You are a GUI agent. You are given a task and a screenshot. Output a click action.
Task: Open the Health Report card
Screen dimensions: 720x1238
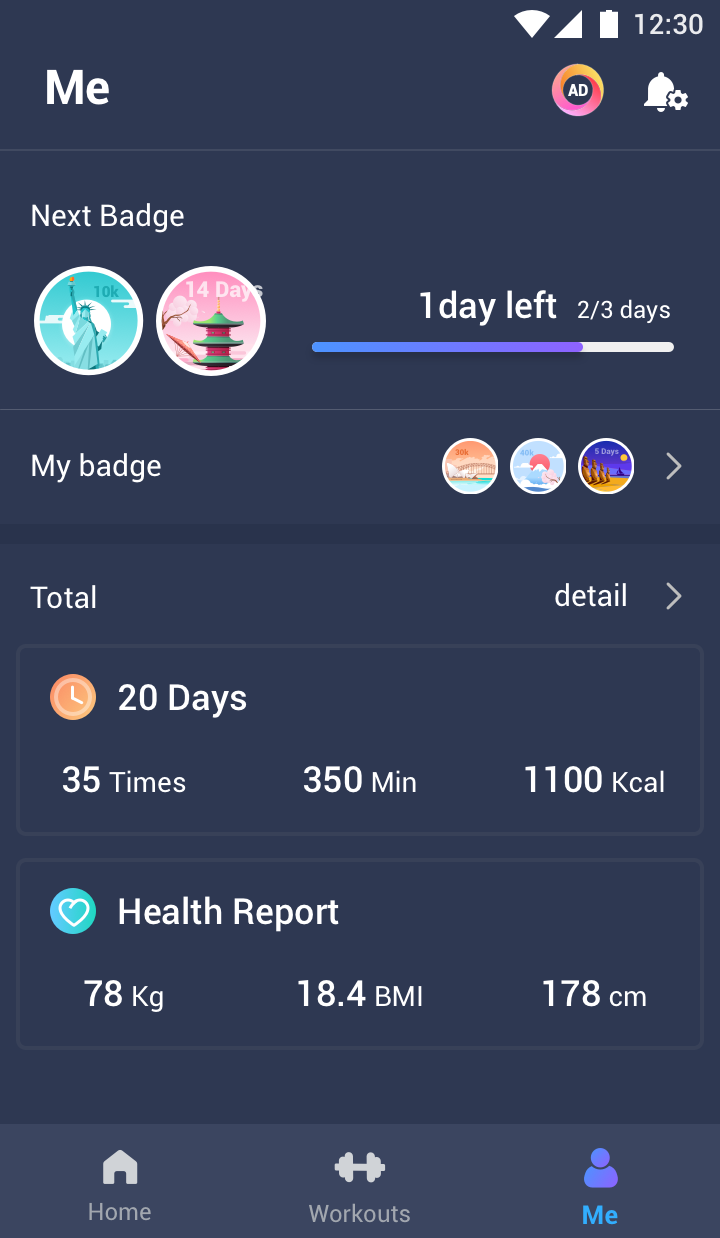[x=360, y=953]
